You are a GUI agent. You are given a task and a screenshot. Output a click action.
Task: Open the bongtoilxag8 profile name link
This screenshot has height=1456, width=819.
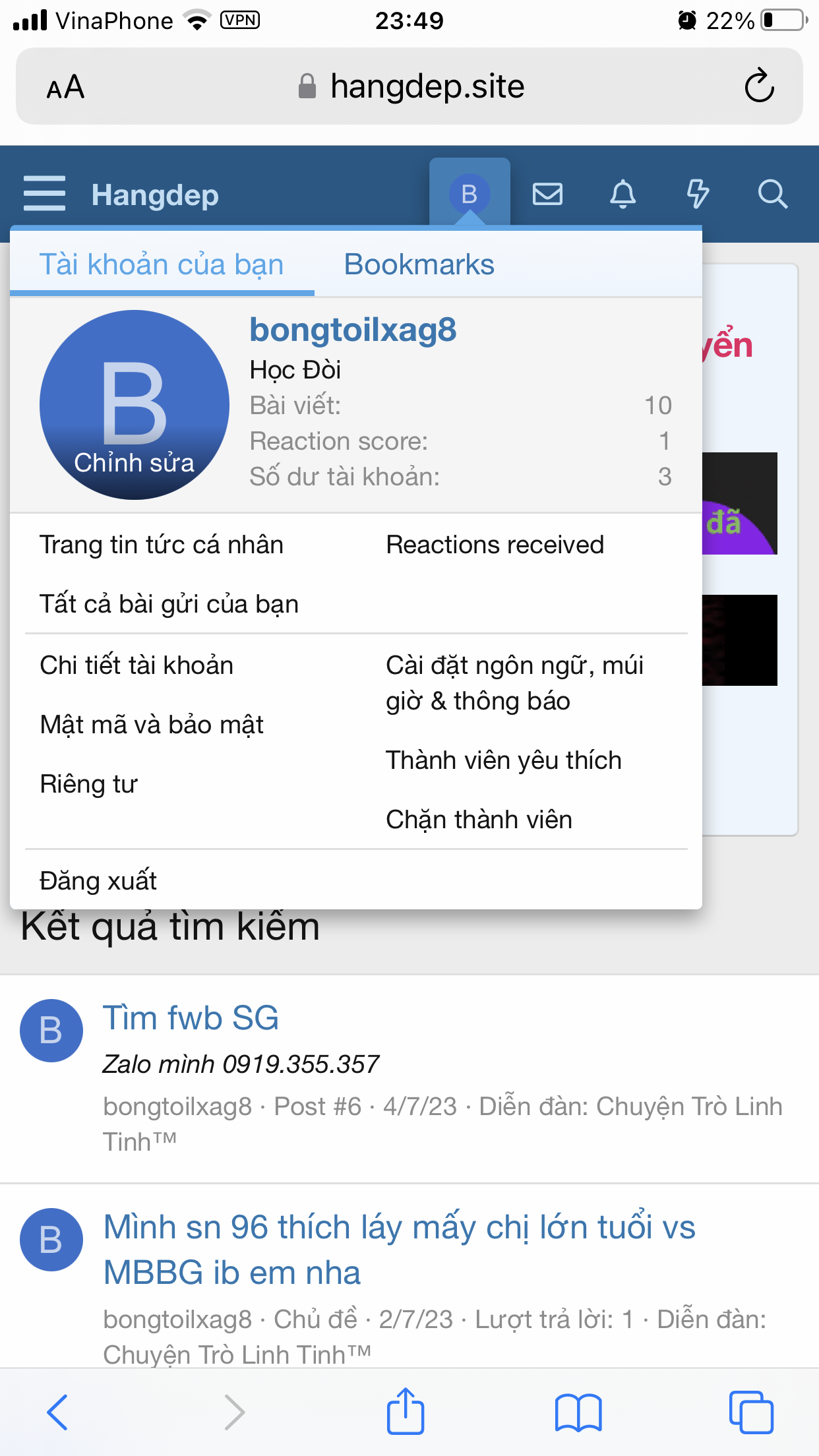pos(353,330)
